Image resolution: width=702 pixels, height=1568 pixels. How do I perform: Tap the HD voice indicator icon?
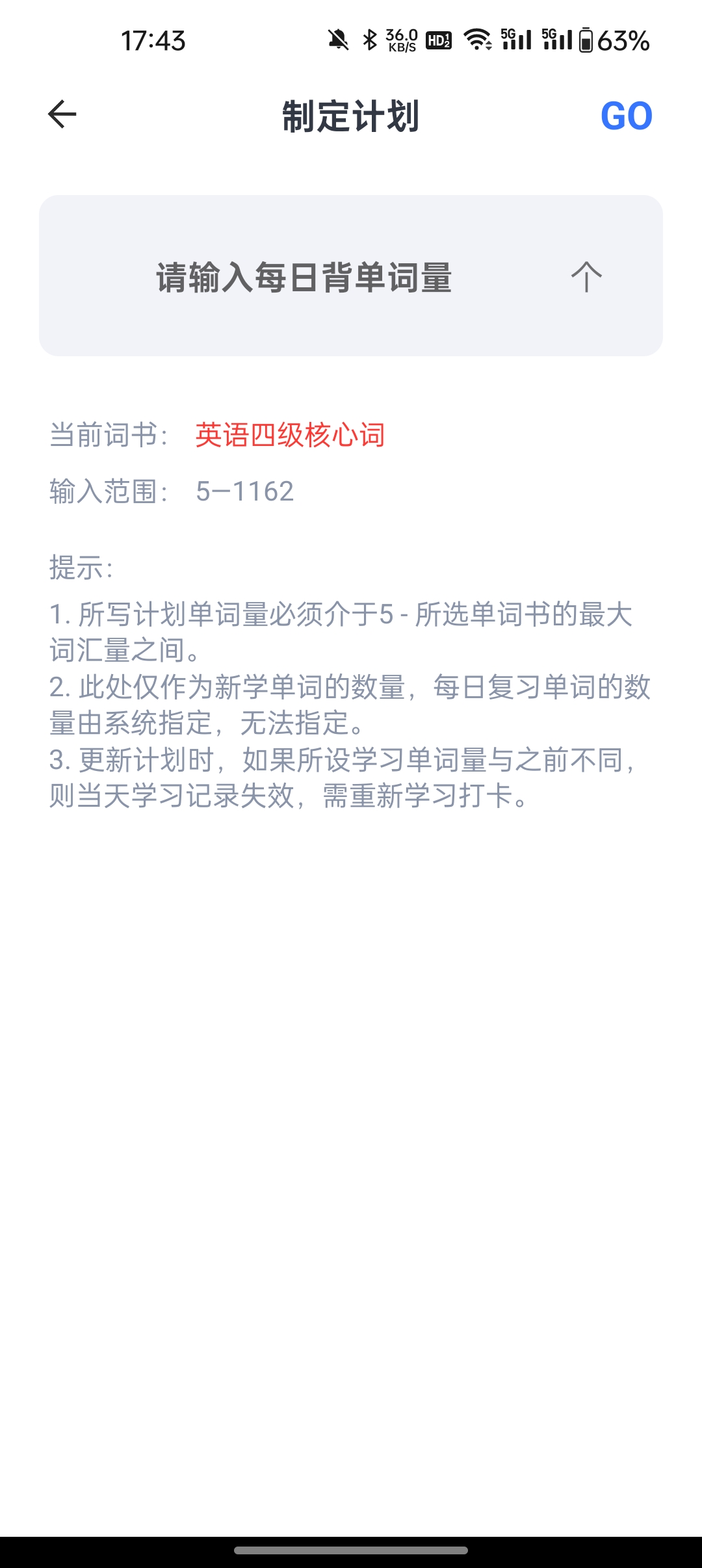(x=439, y=40)
